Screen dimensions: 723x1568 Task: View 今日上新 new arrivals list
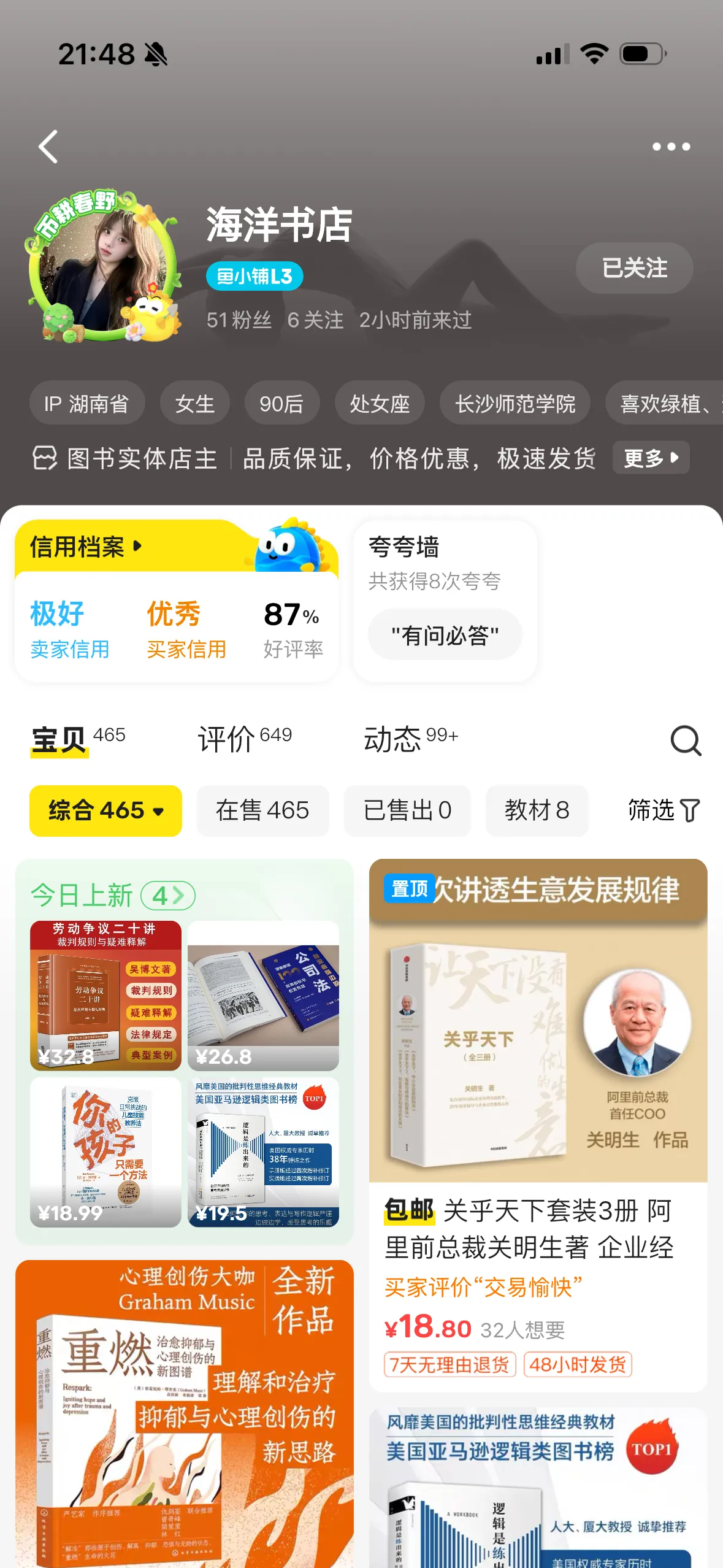click(x=113, y=896)
